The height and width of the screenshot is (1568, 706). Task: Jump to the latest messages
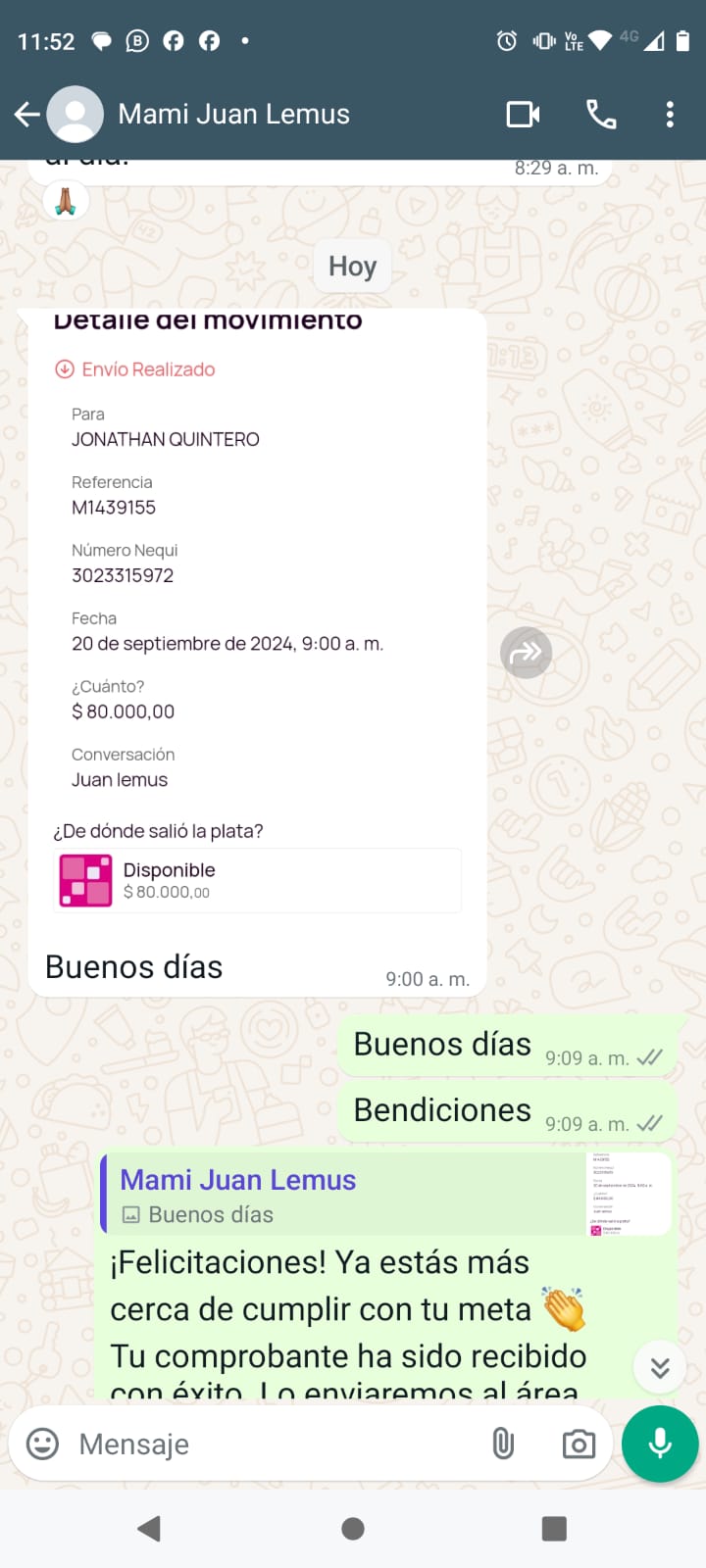coord(660,1367)
